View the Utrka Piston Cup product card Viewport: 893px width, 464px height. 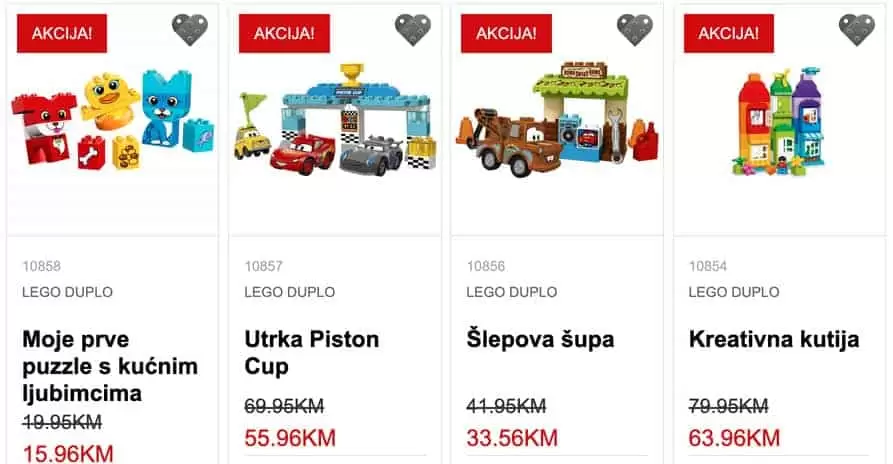312,352
